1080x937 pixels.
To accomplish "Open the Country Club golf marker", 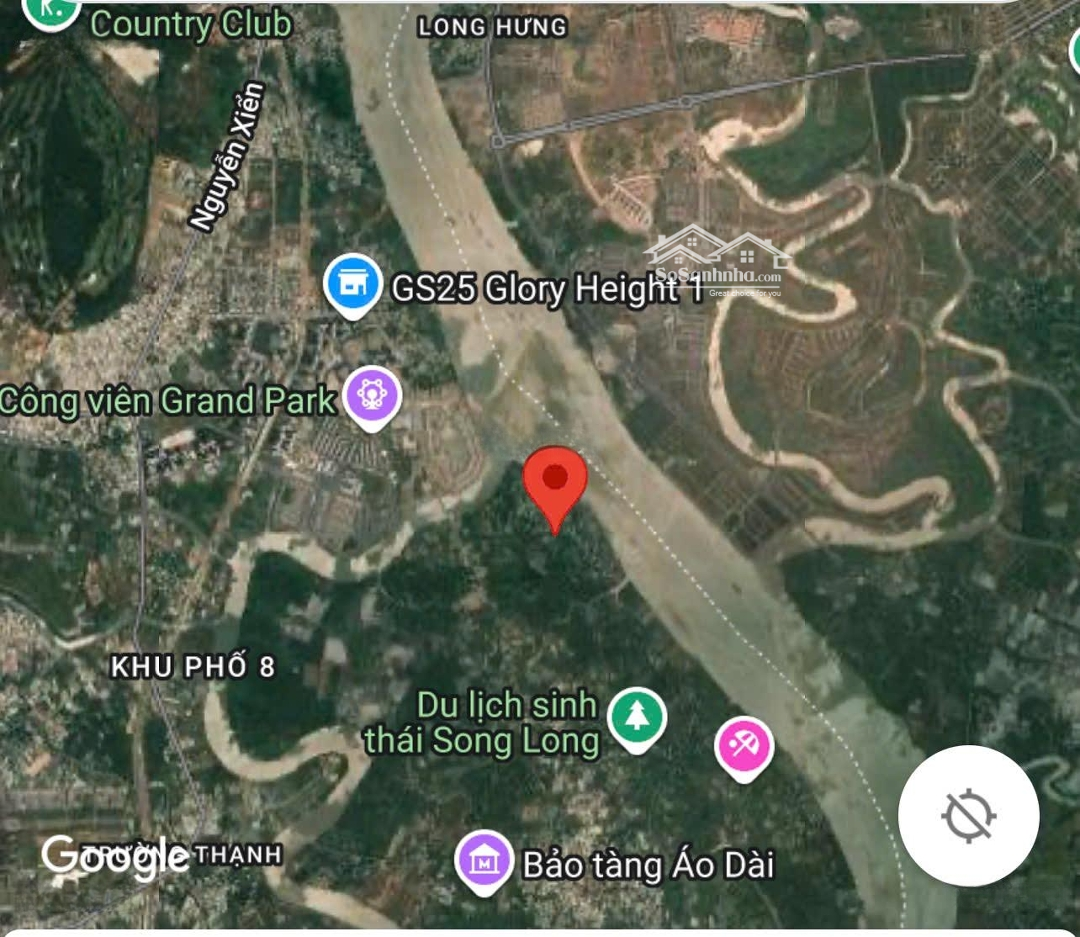I will click(x=52, y=10).
